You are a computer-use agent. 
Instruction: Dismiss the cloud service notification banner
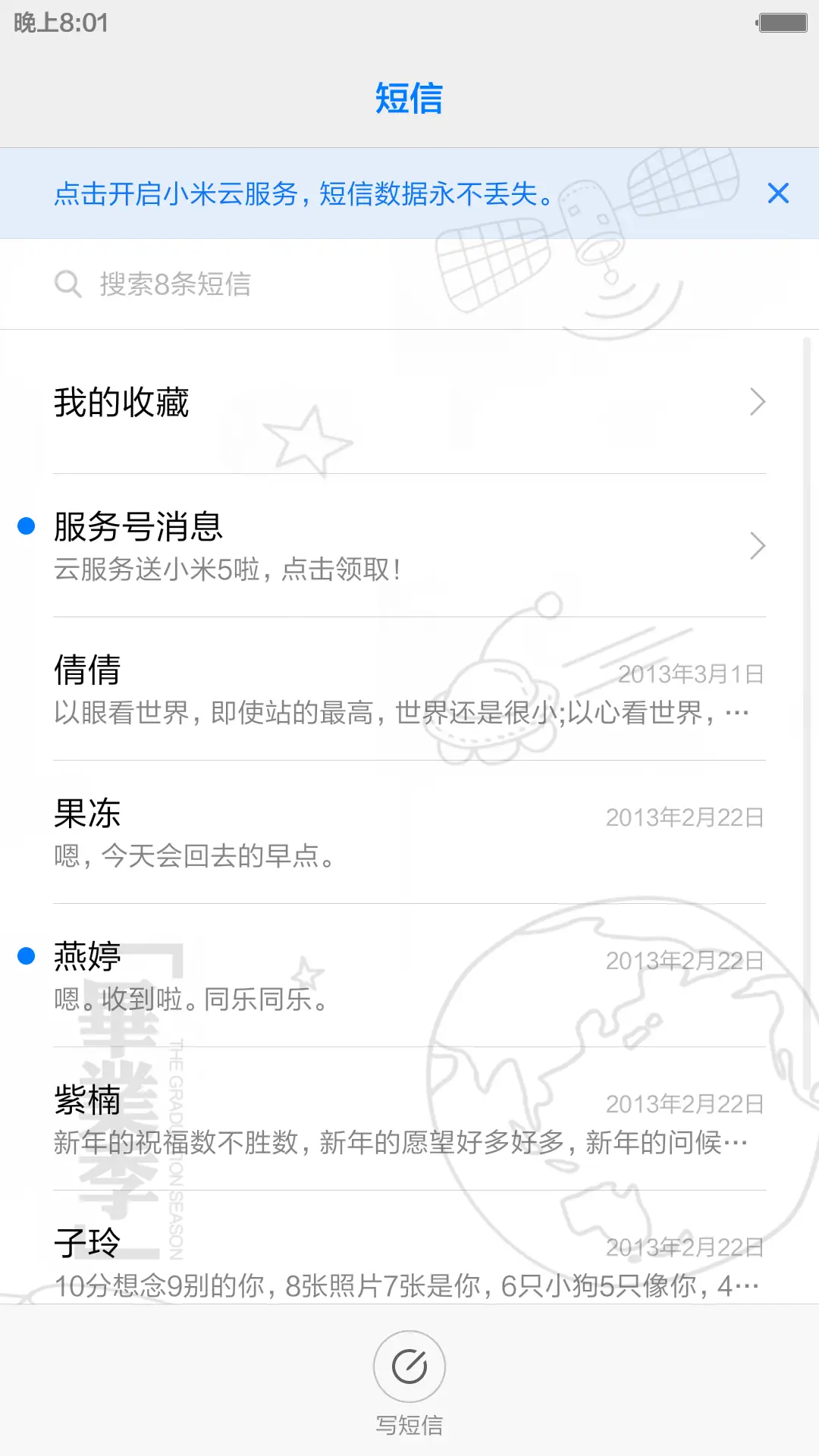click(779, 193)
